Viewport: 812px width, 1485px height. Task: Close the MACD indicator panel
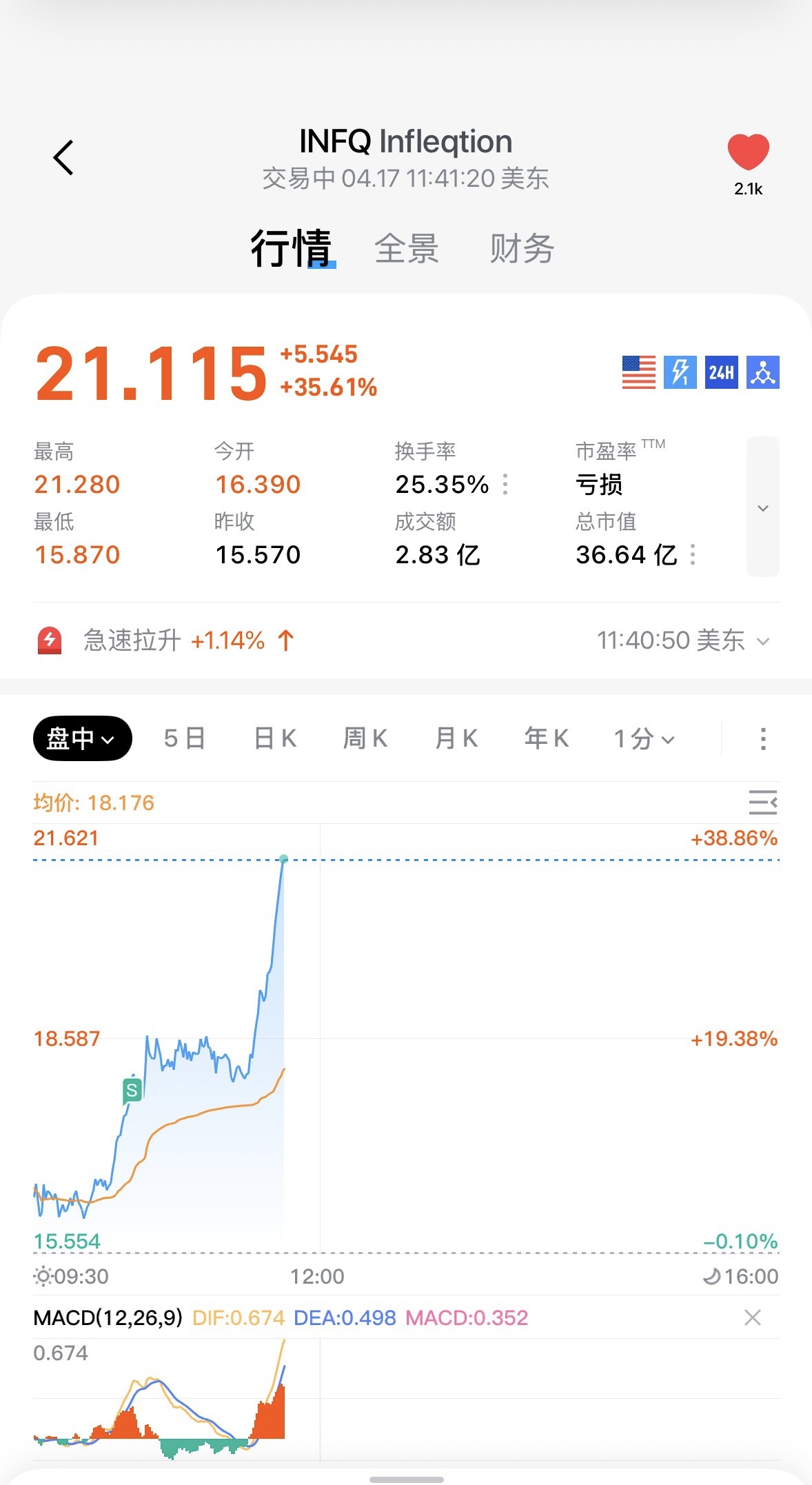pyautogui.click(x=753, y=1317)
